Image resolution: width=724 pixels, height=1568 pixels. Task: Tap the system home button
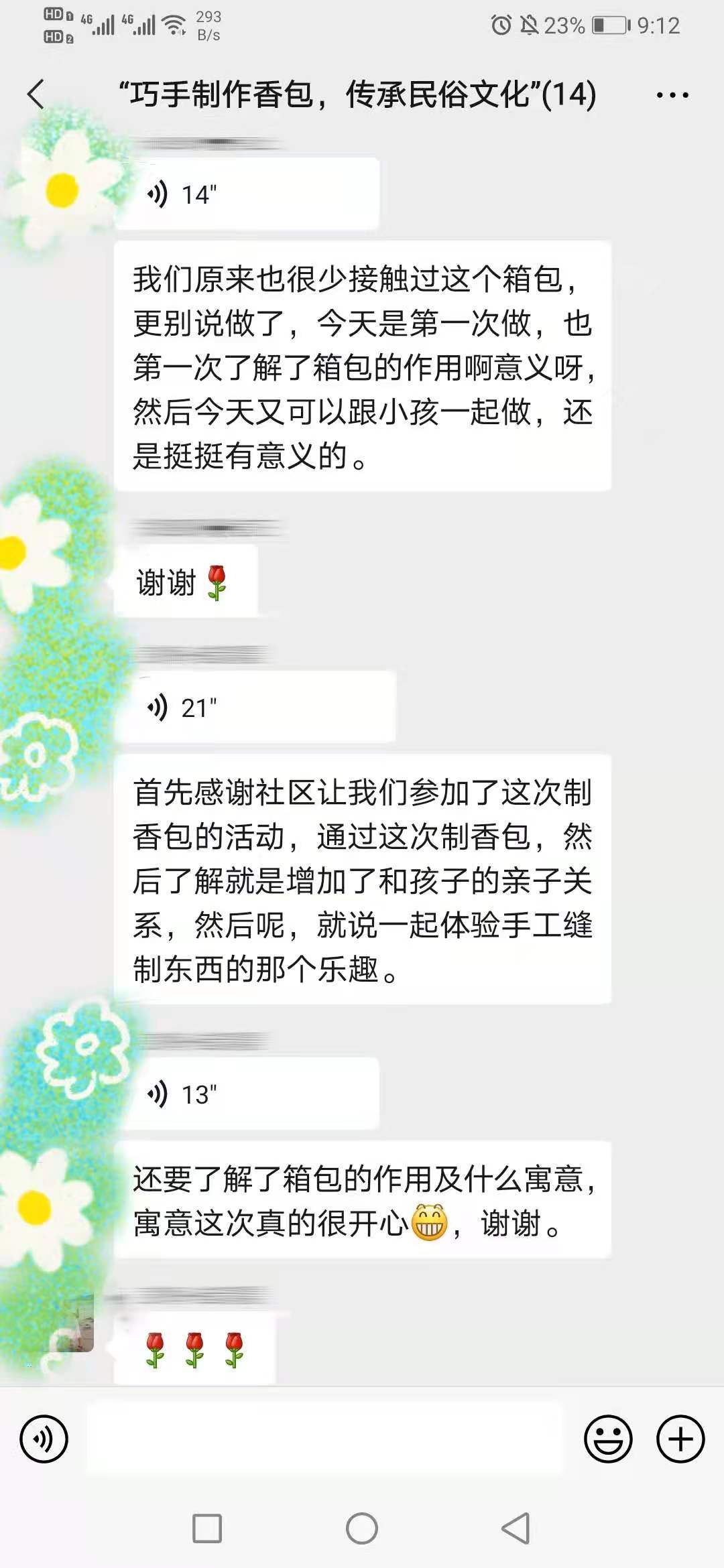point(362,1528)
